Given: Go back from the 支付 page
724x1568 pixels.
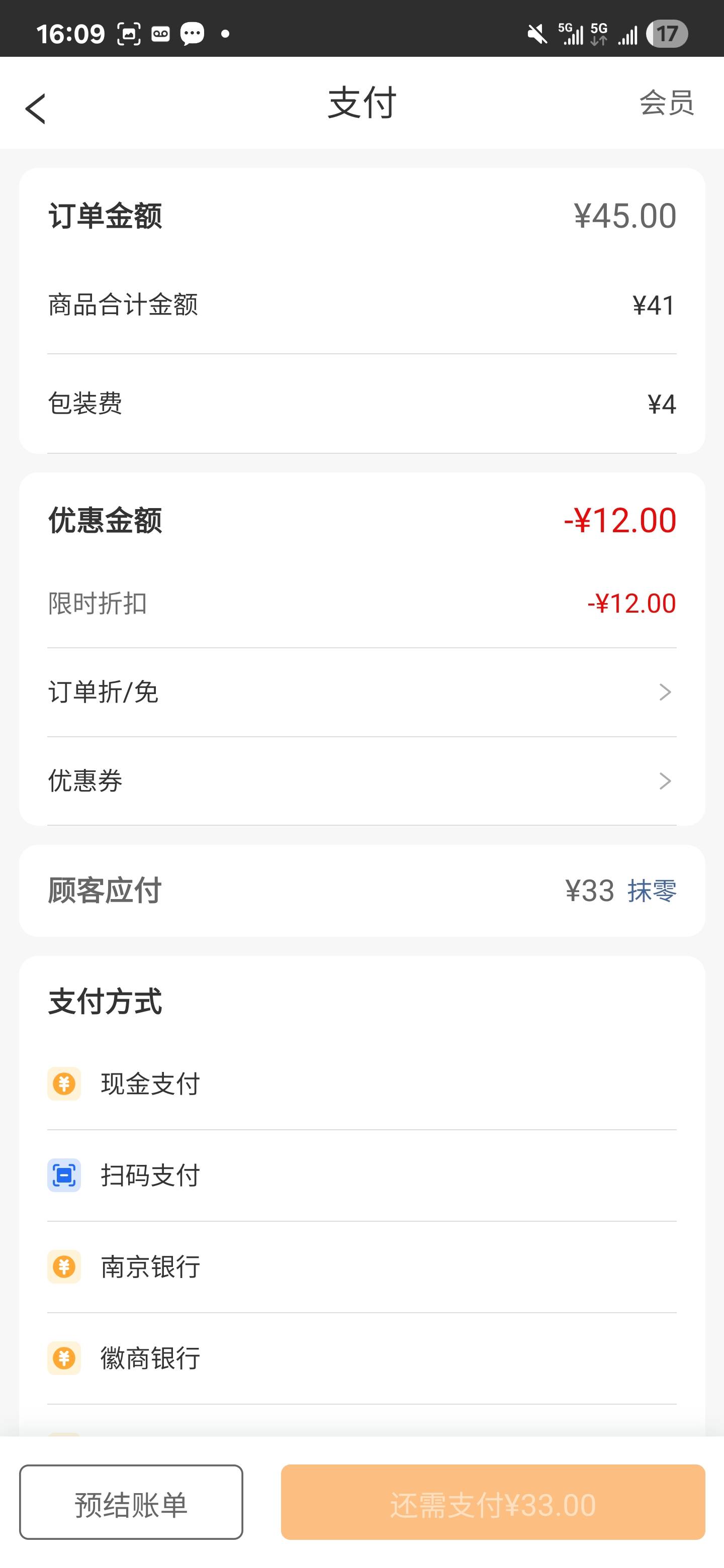Looking at the screenshot, I should click(x=35, y=109).
